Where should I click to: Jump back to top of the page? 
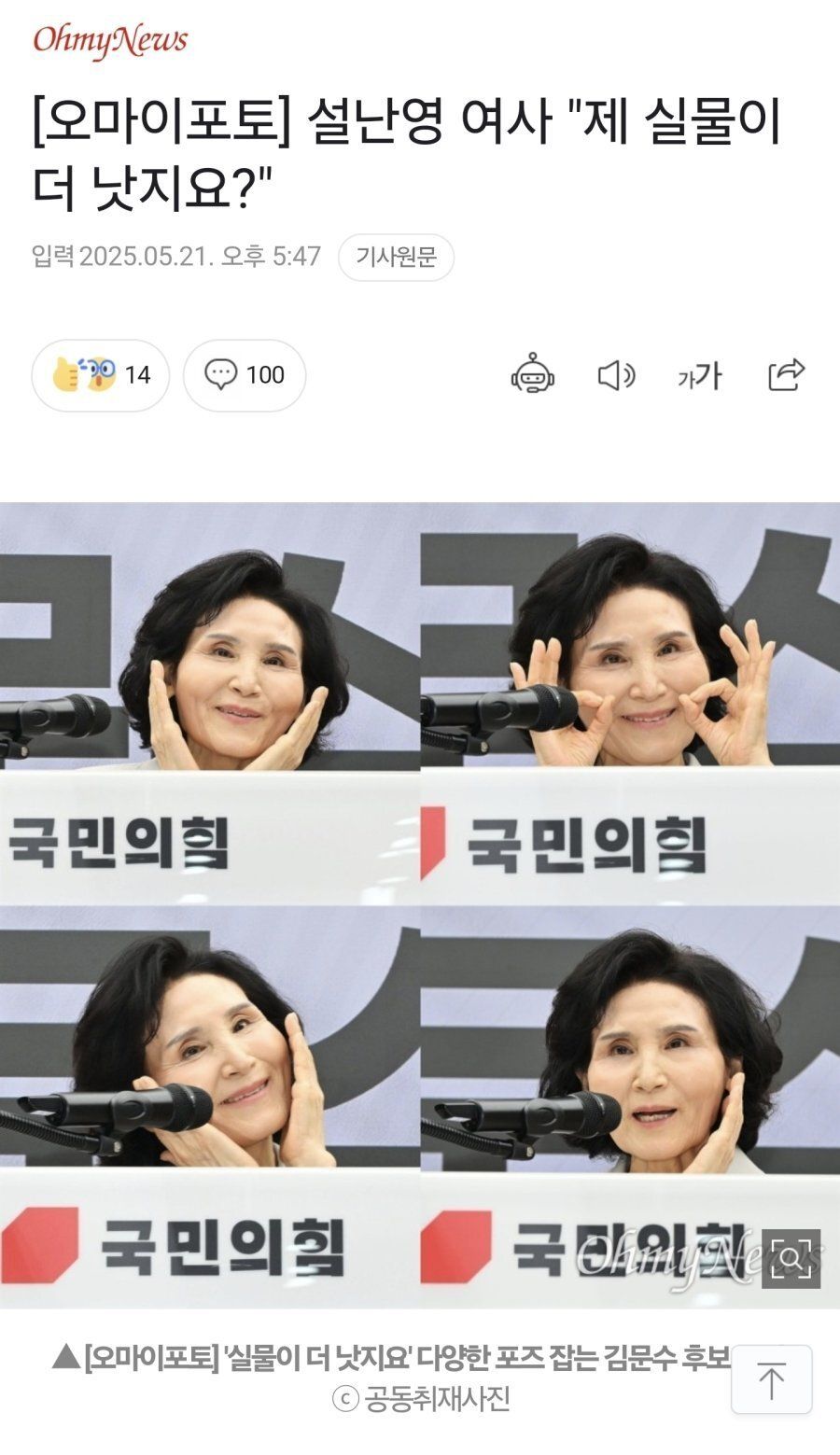[x=771, y=1379]
